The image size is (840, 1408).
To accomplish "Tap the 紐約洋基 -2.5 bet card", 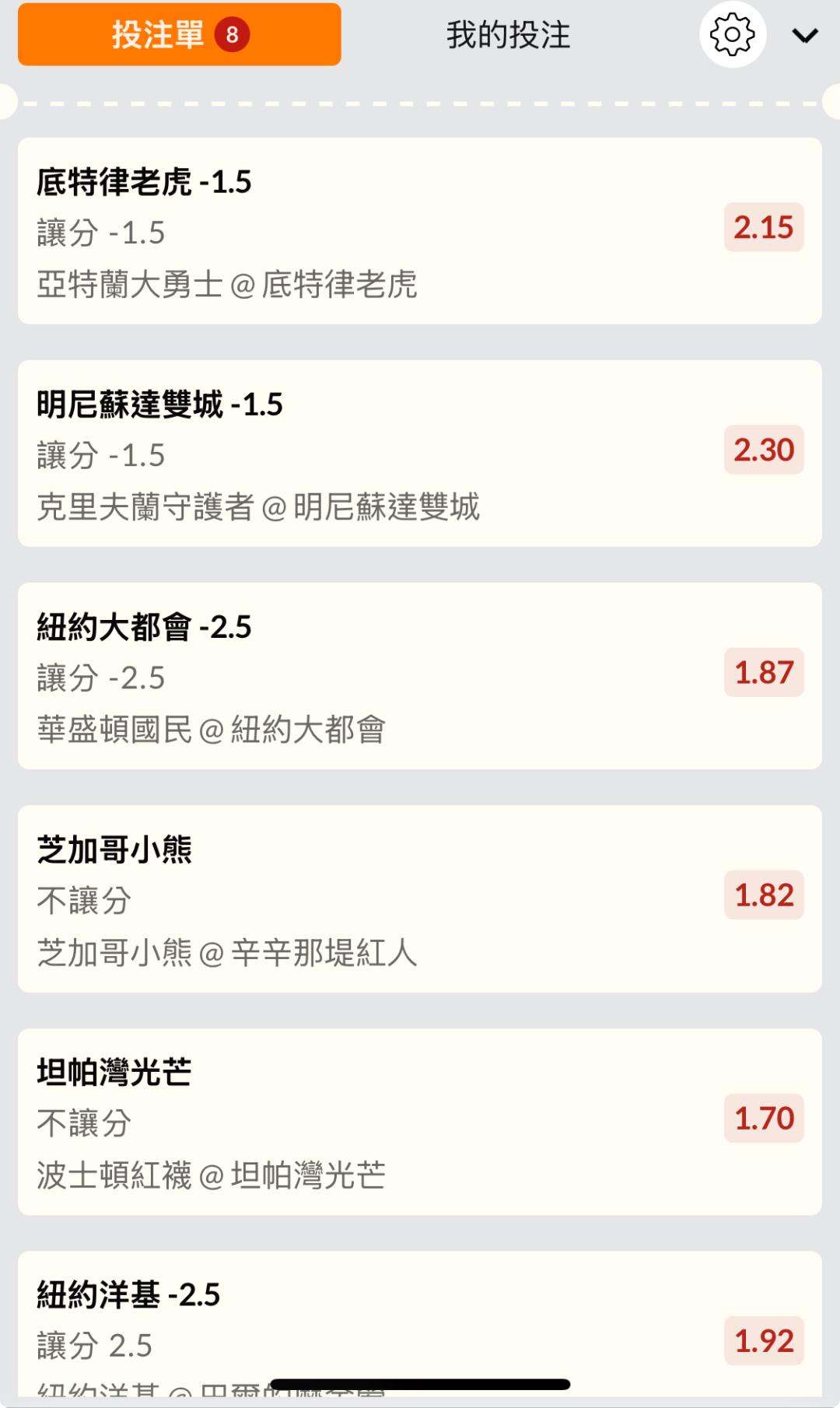I will pos(420,1324).
